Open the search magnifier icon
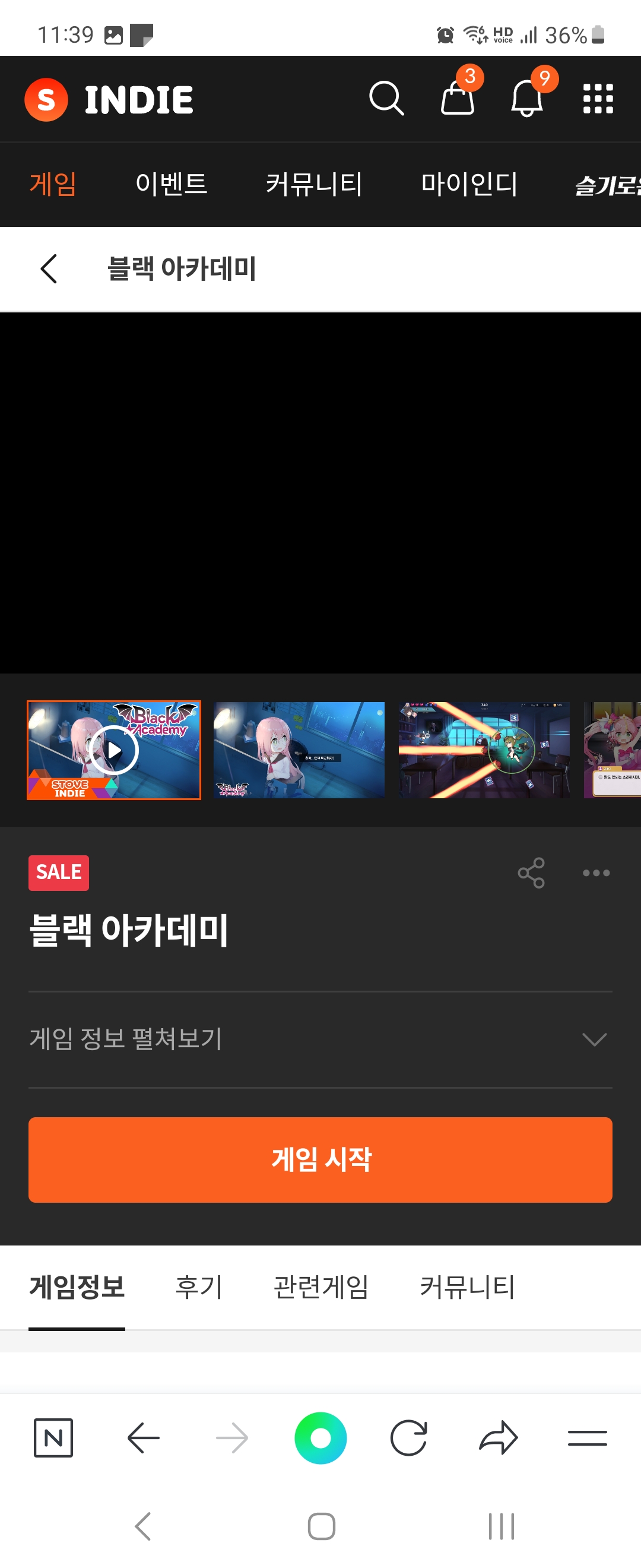The height and width of the screenshot is (1568, 641). tap(386, 99)
